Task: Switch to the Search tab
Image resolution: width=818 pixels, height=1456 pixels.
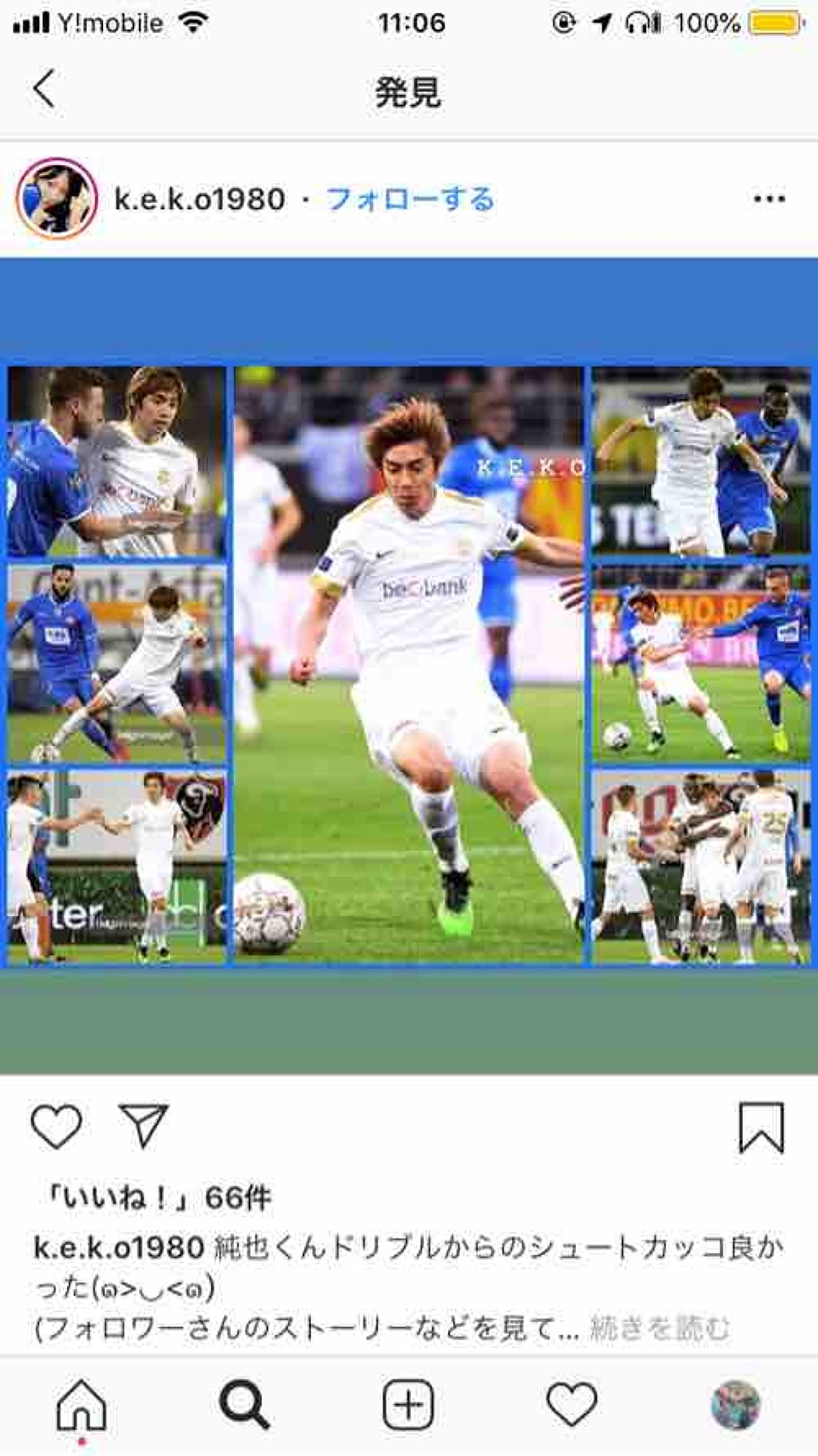Action: [244, 1404]
